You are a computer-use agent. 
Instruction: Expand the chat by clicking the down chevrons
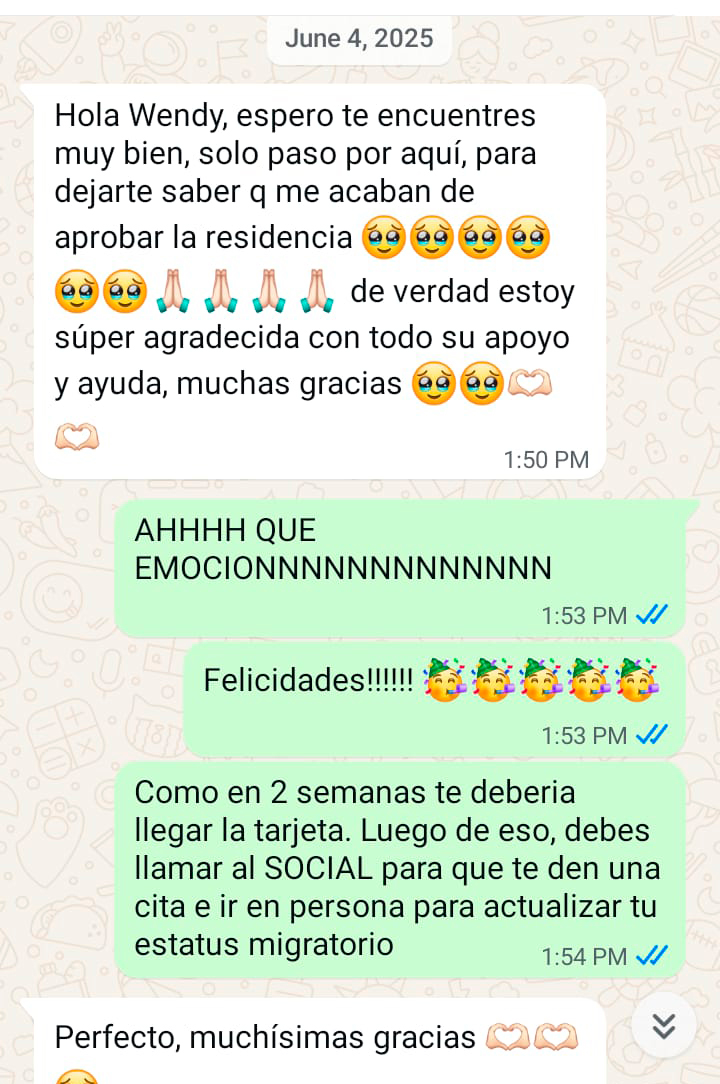tap(664, 1026)
